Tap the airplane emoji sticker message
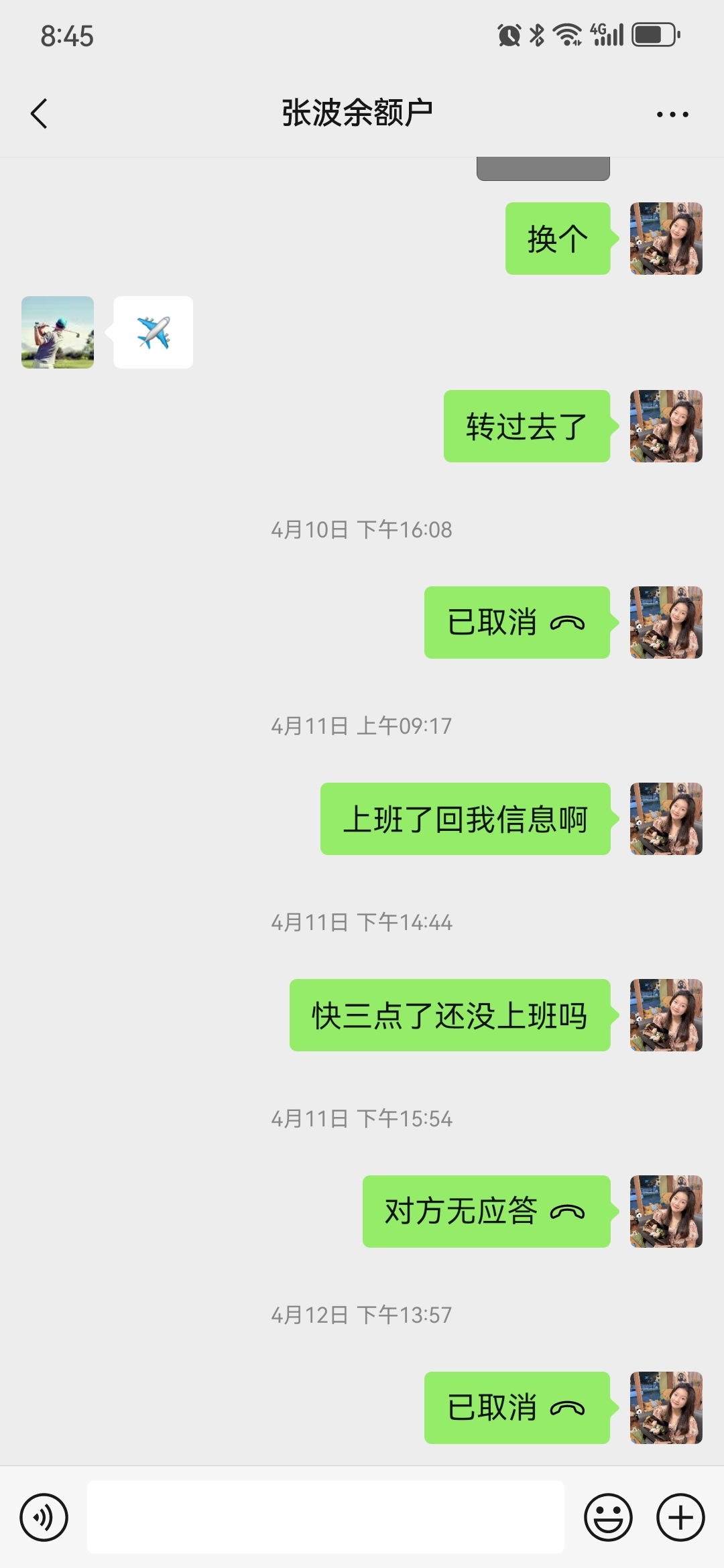 point(152,331)
